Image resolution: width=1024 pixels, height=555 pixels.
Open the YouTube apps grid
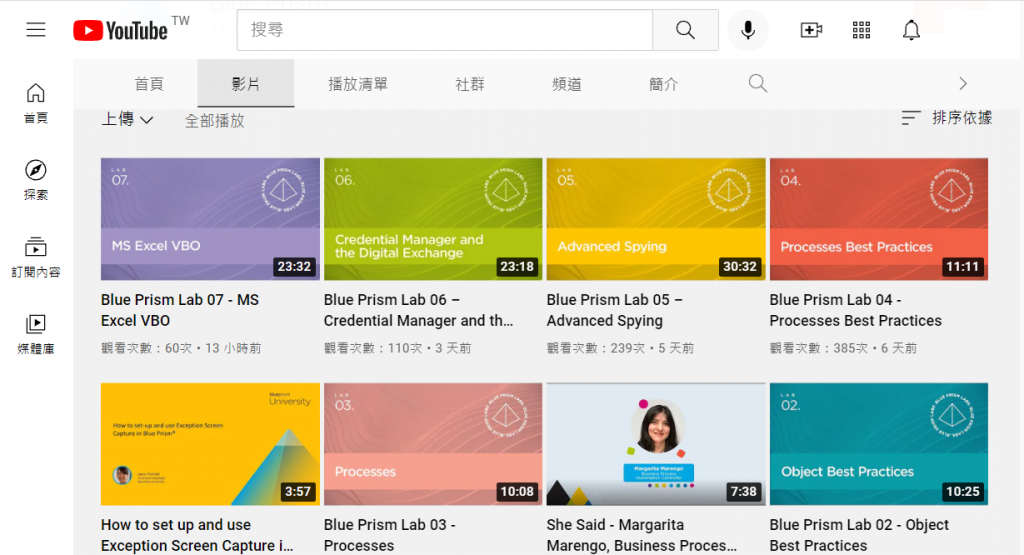861,30
